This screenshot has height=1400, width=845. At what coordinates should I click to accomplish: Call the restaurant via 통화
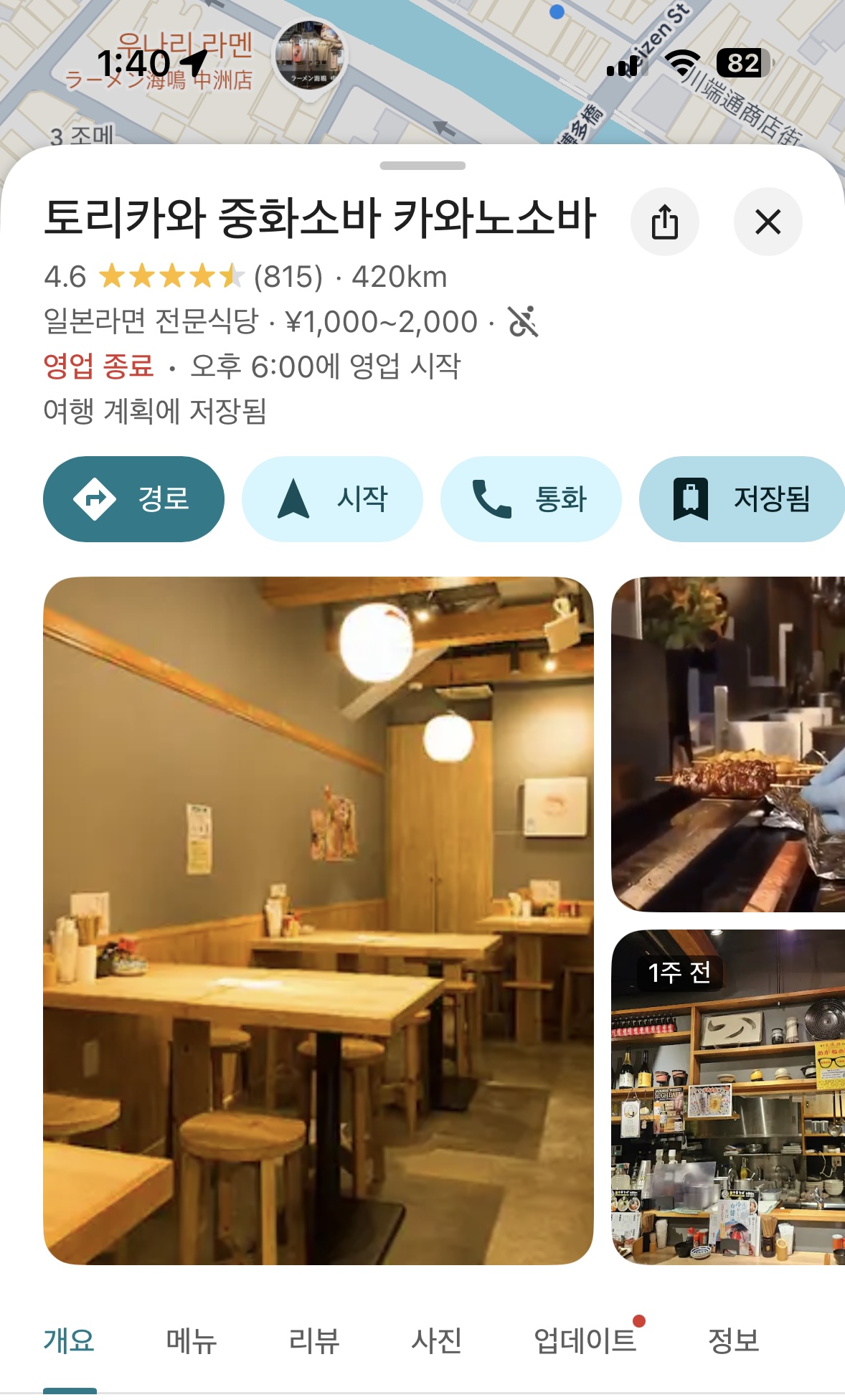point(531,498)
